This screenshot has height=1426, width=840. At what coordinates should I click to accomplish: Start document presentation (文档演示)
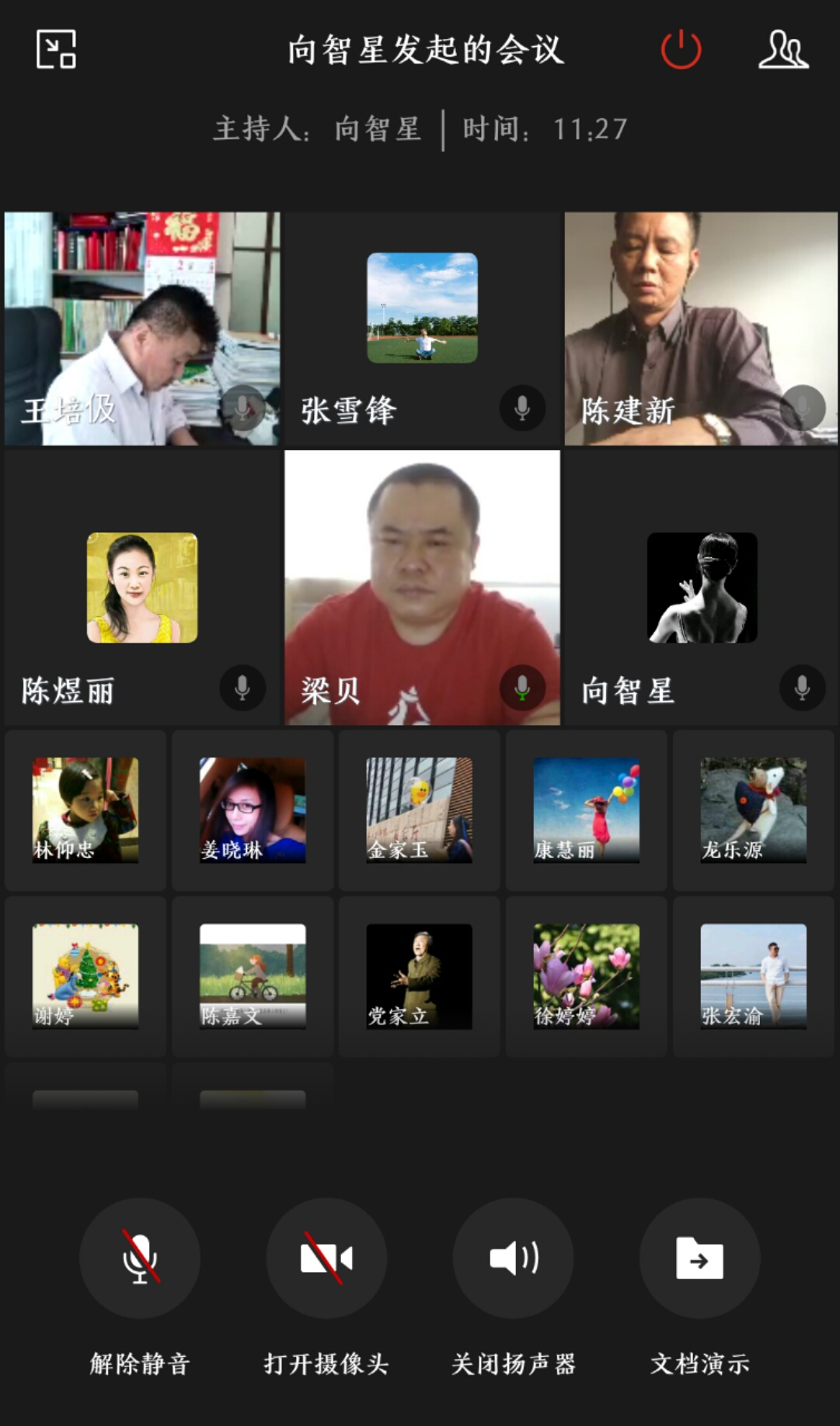click(699, 1257)
